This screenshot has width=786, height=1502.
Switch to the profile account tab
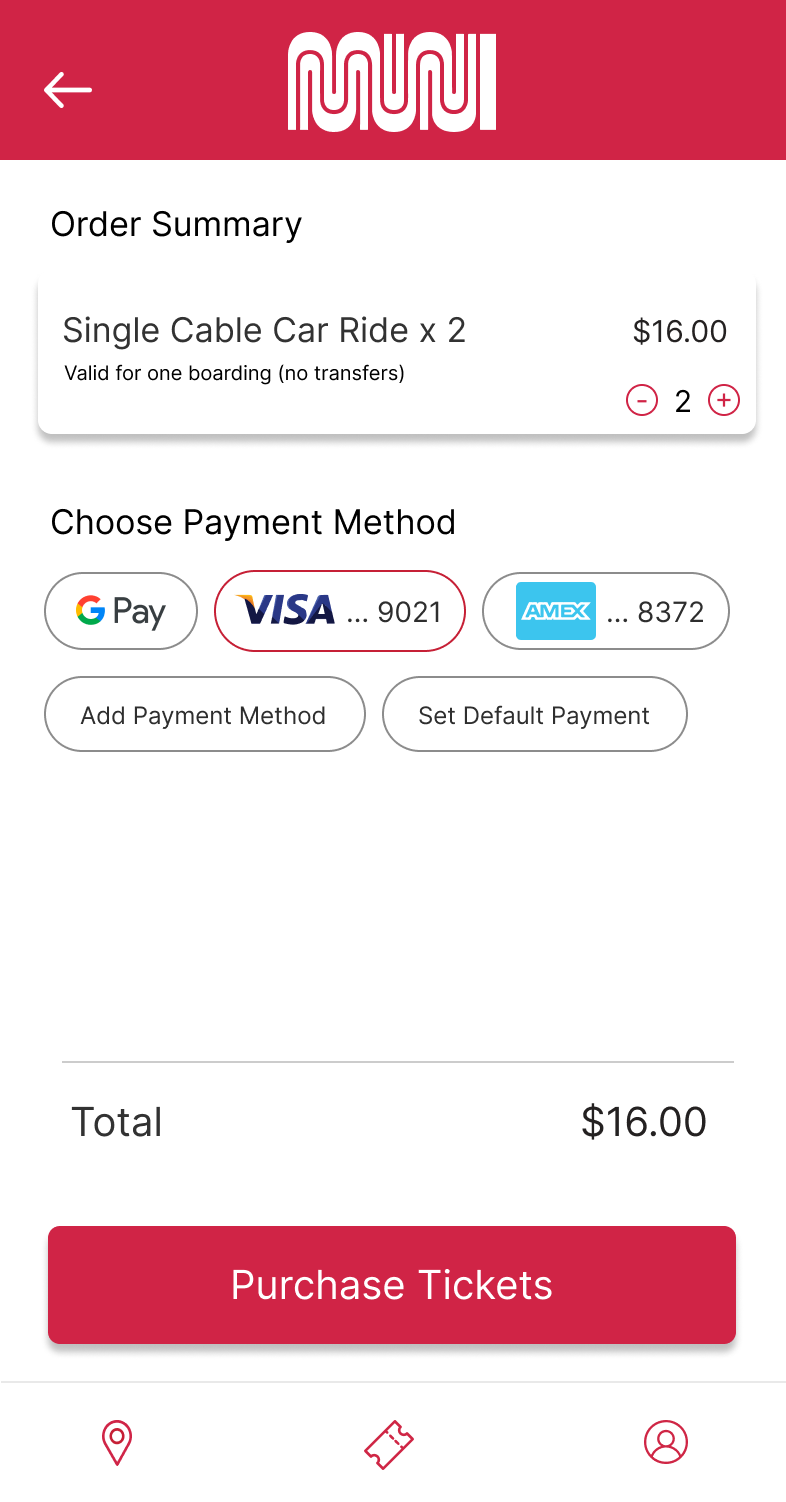tap(666, 1442)
